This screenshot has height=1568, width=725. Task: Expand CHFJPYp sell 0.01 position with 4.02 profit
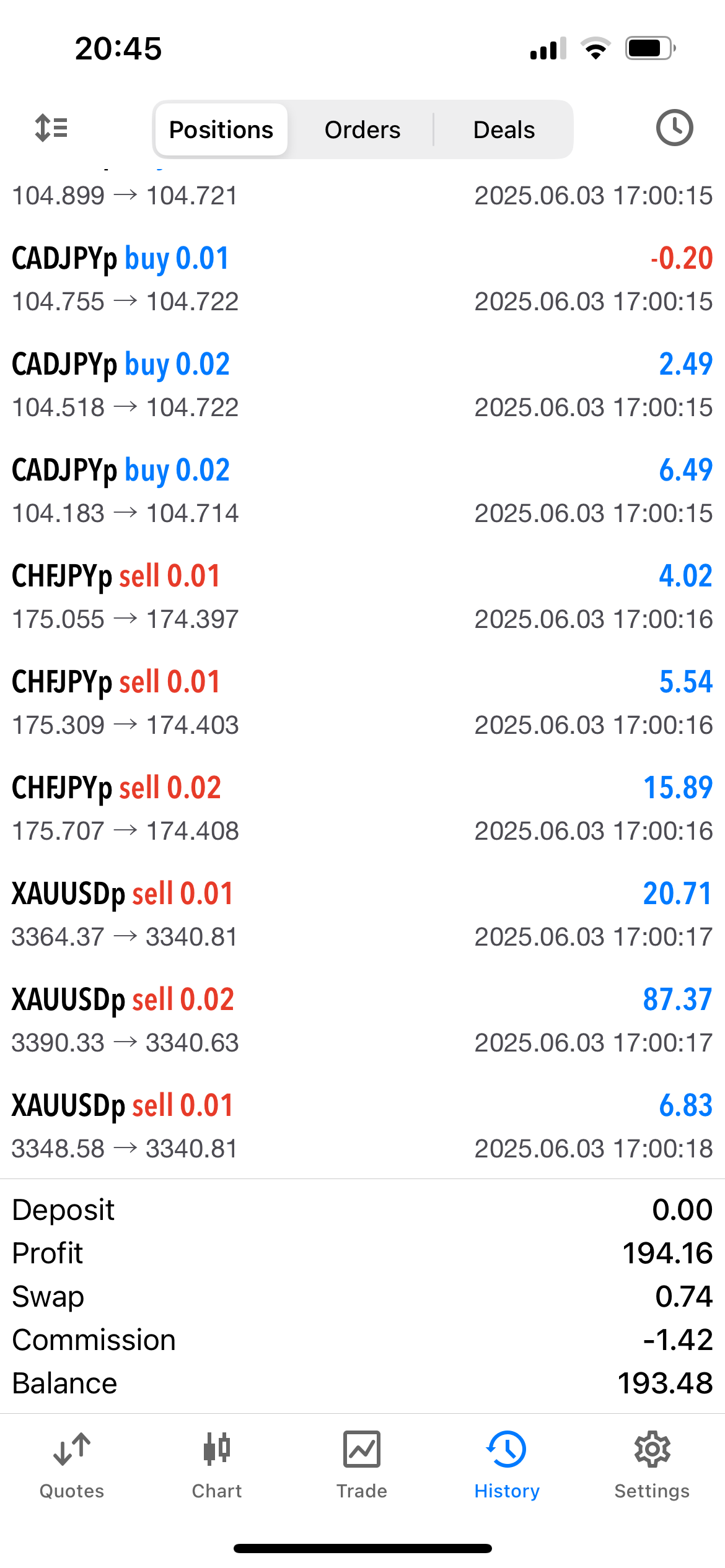click(x=362, y=597)
